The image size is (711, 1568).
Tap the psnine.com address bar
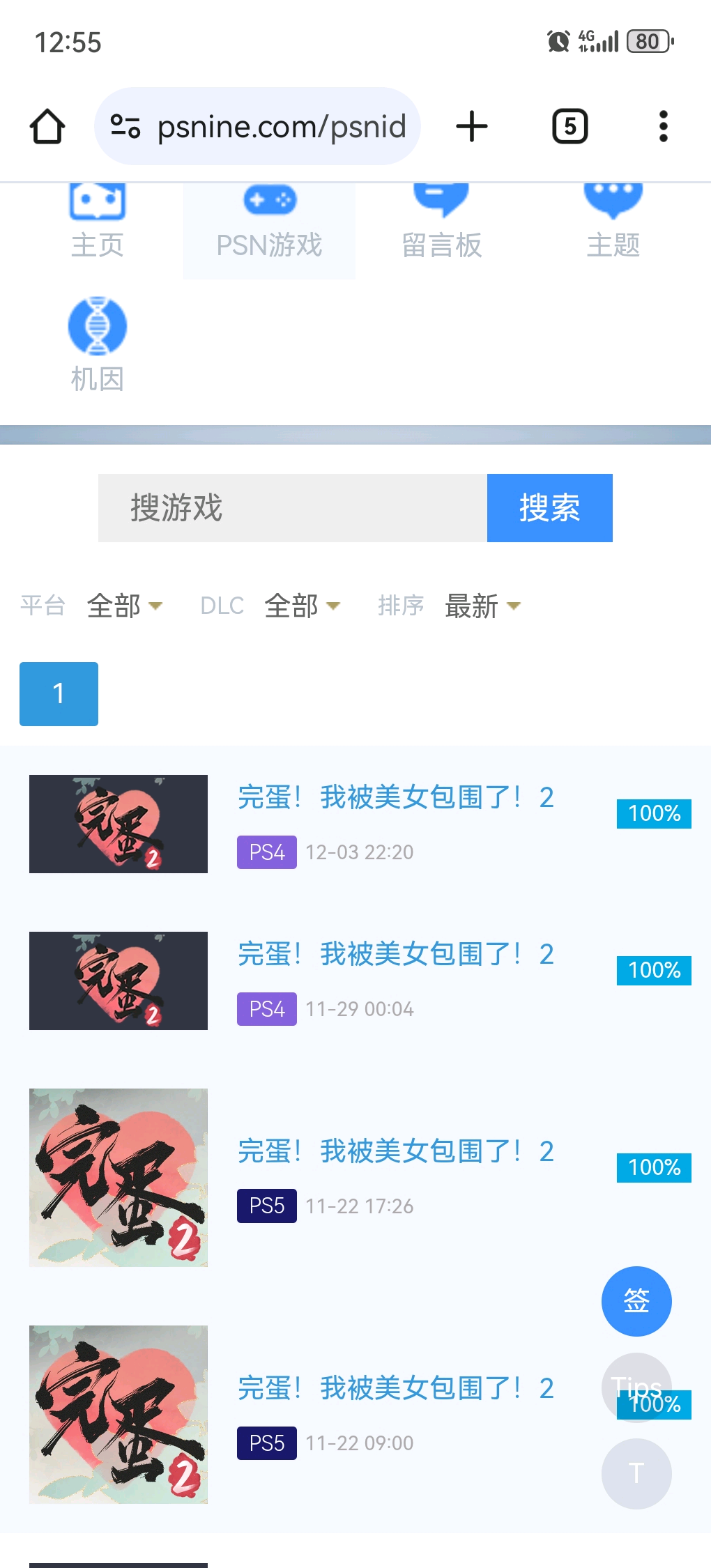click(258, 126)
